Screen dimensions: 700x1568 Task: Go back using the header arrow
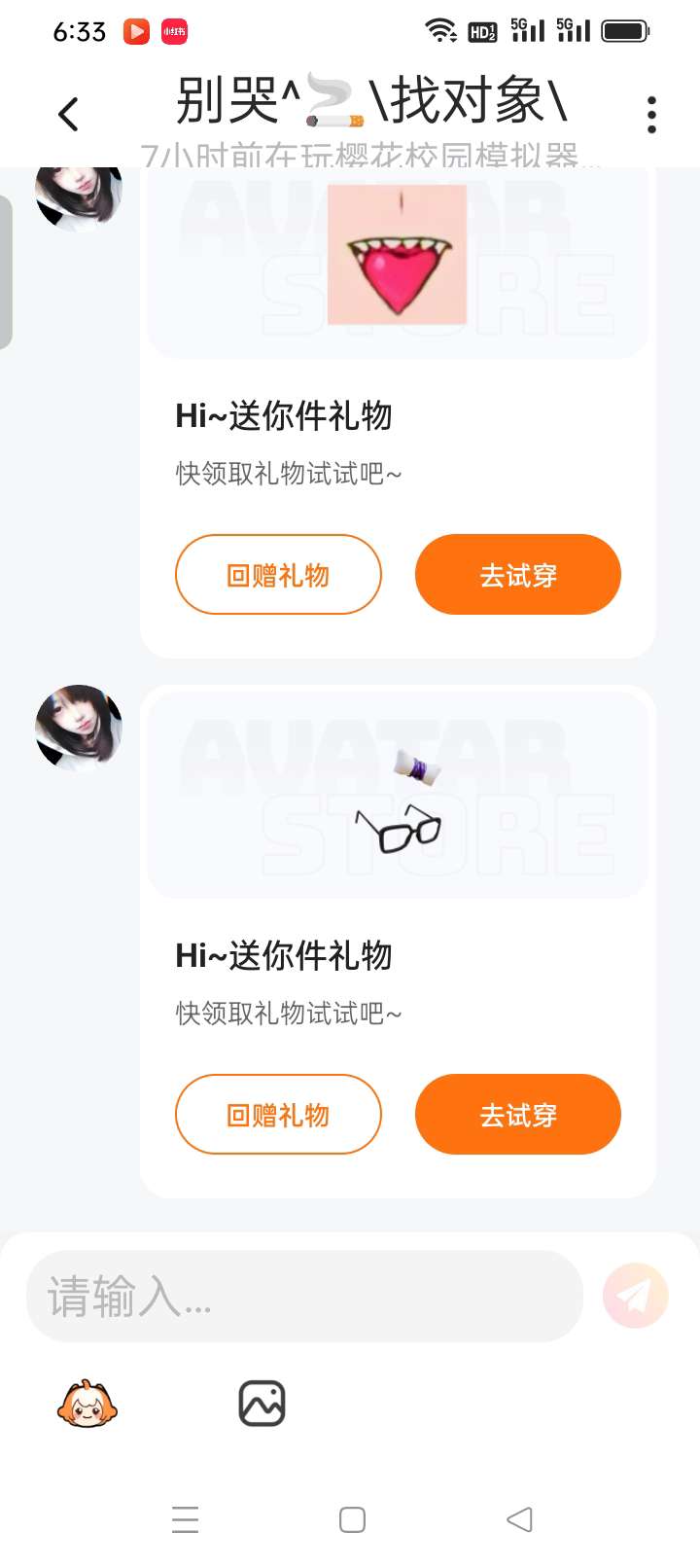pos(68,115)
